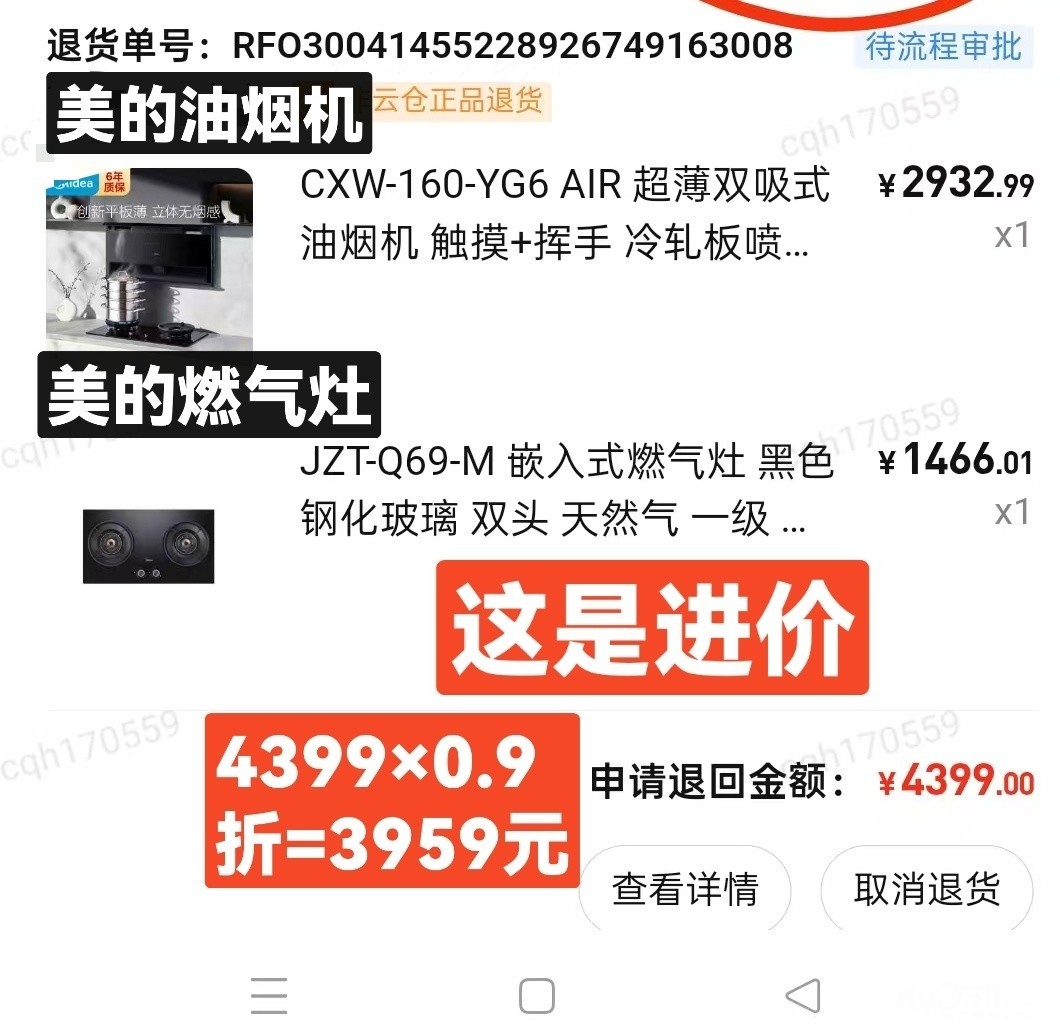Image resolution: width=1060 pixels, height=1034 pixels.
Task: Tap 取消退货 to cancel the return
Action: (926, 888)
